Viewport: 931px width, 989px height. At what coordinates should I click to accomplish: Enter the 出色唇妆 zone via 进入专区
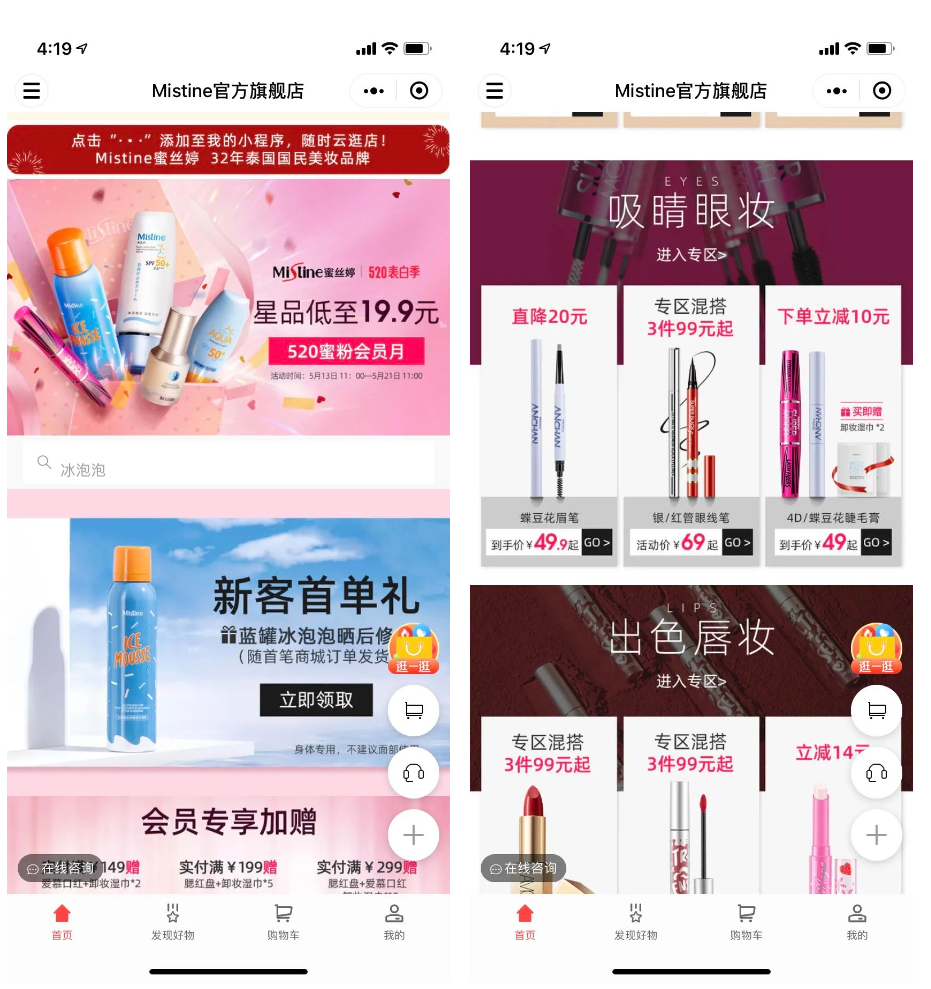pyautogui.click(x=691, y=681)
